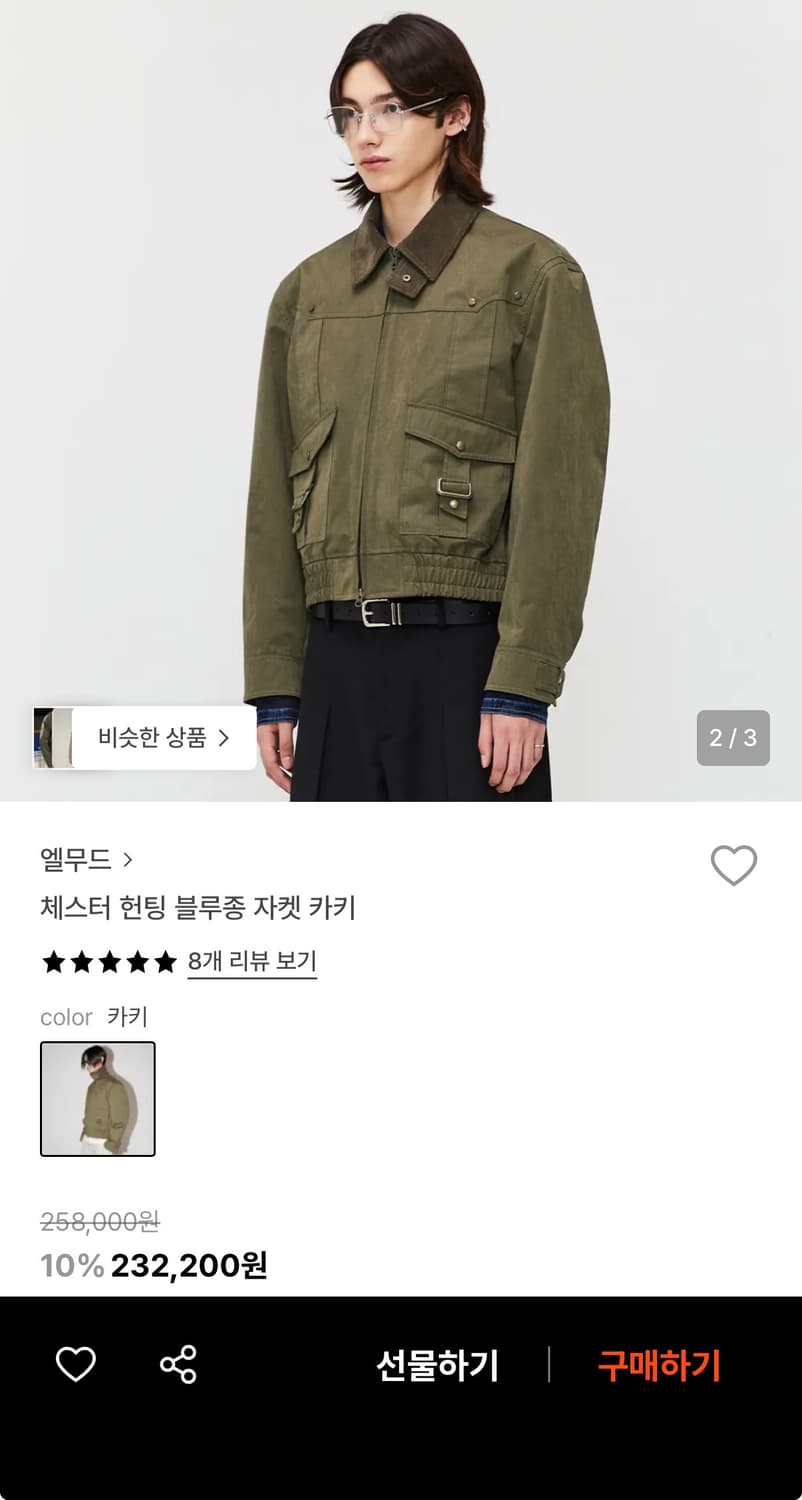Click the 엘무드 brand name link
802x1500 pixels.
pyautogui.click(x=75, y=859)
